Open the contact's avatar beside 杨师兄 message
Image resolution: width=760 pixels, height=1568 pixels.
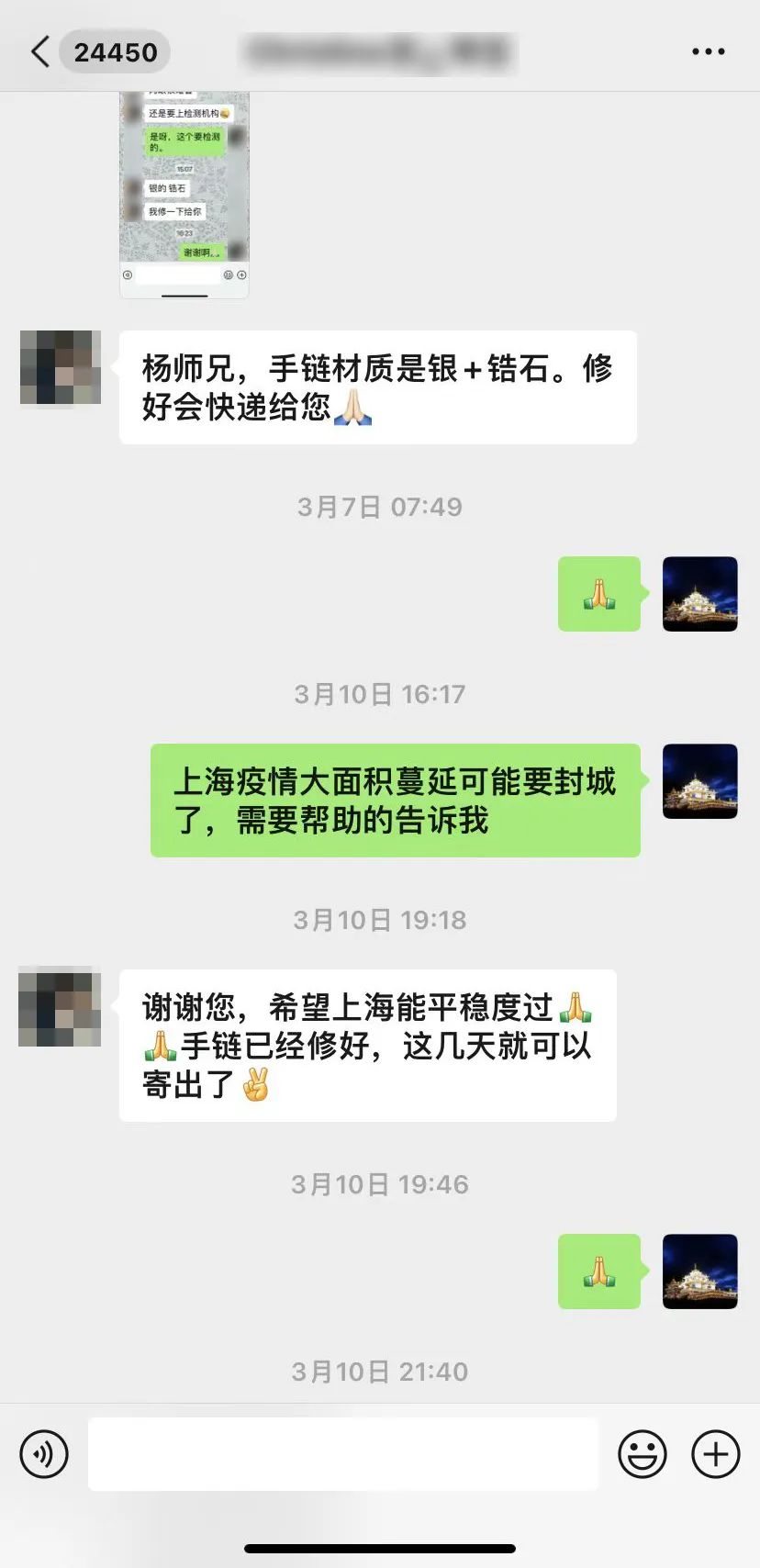pyautogui.click(x=61, y=368)
